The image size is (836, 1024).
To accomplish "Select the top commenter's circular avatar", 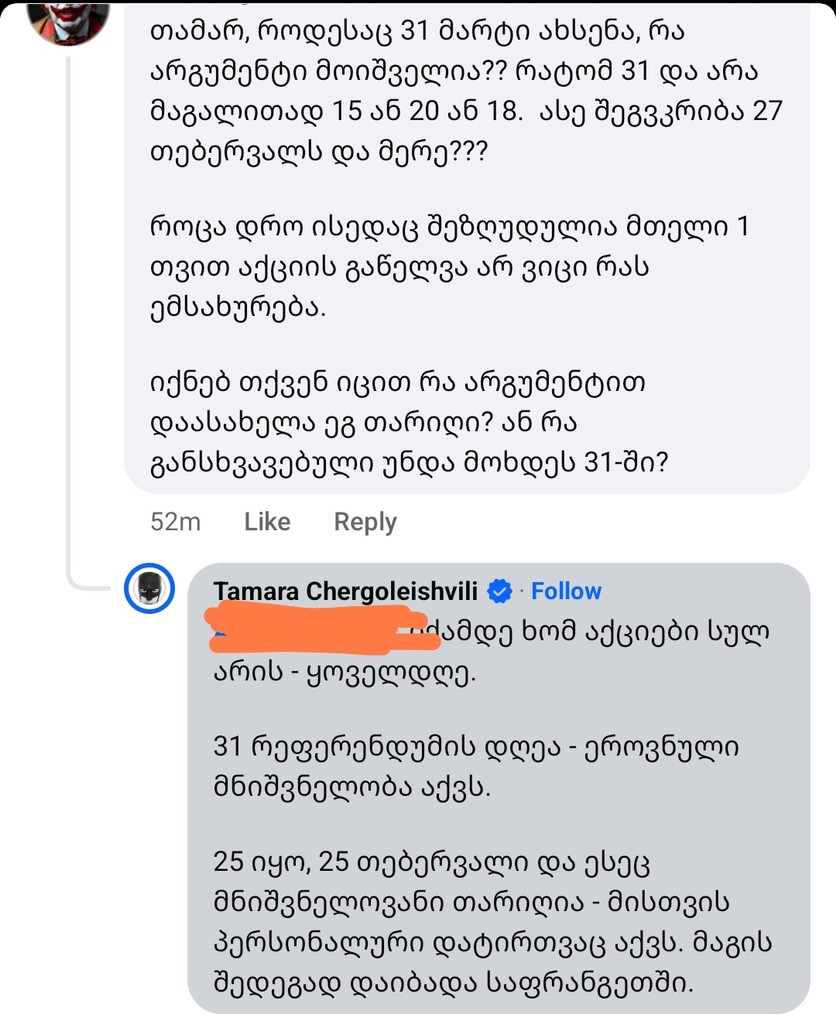I will 68,20.
